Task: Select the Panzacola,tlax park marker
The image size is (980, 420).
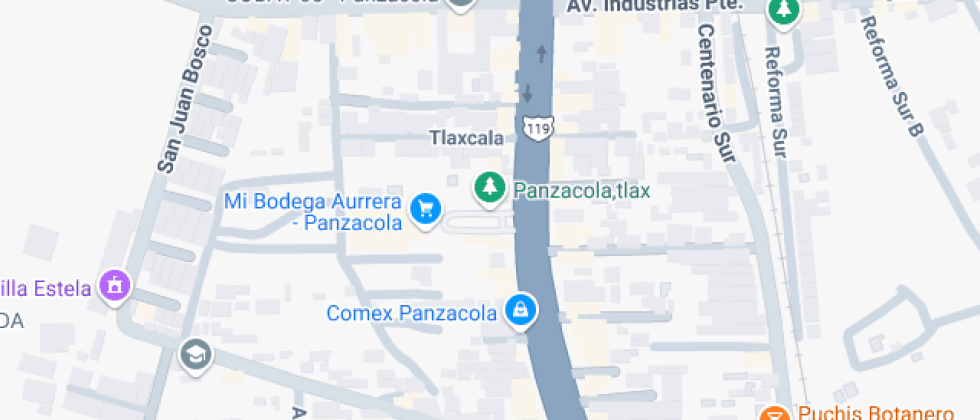Action: (x=489, y=187)
